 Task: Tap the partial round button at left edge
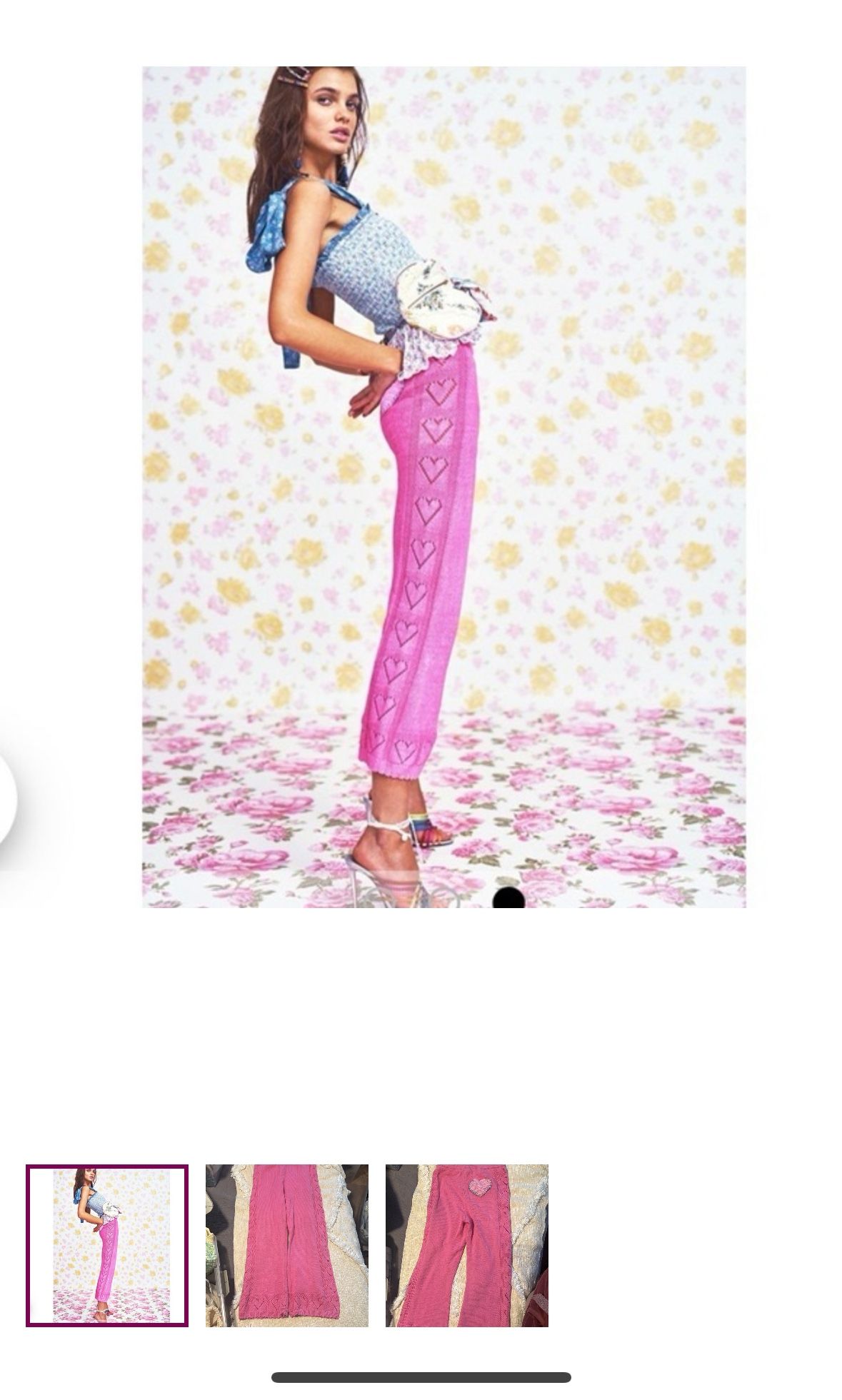[x=7, y=797]
